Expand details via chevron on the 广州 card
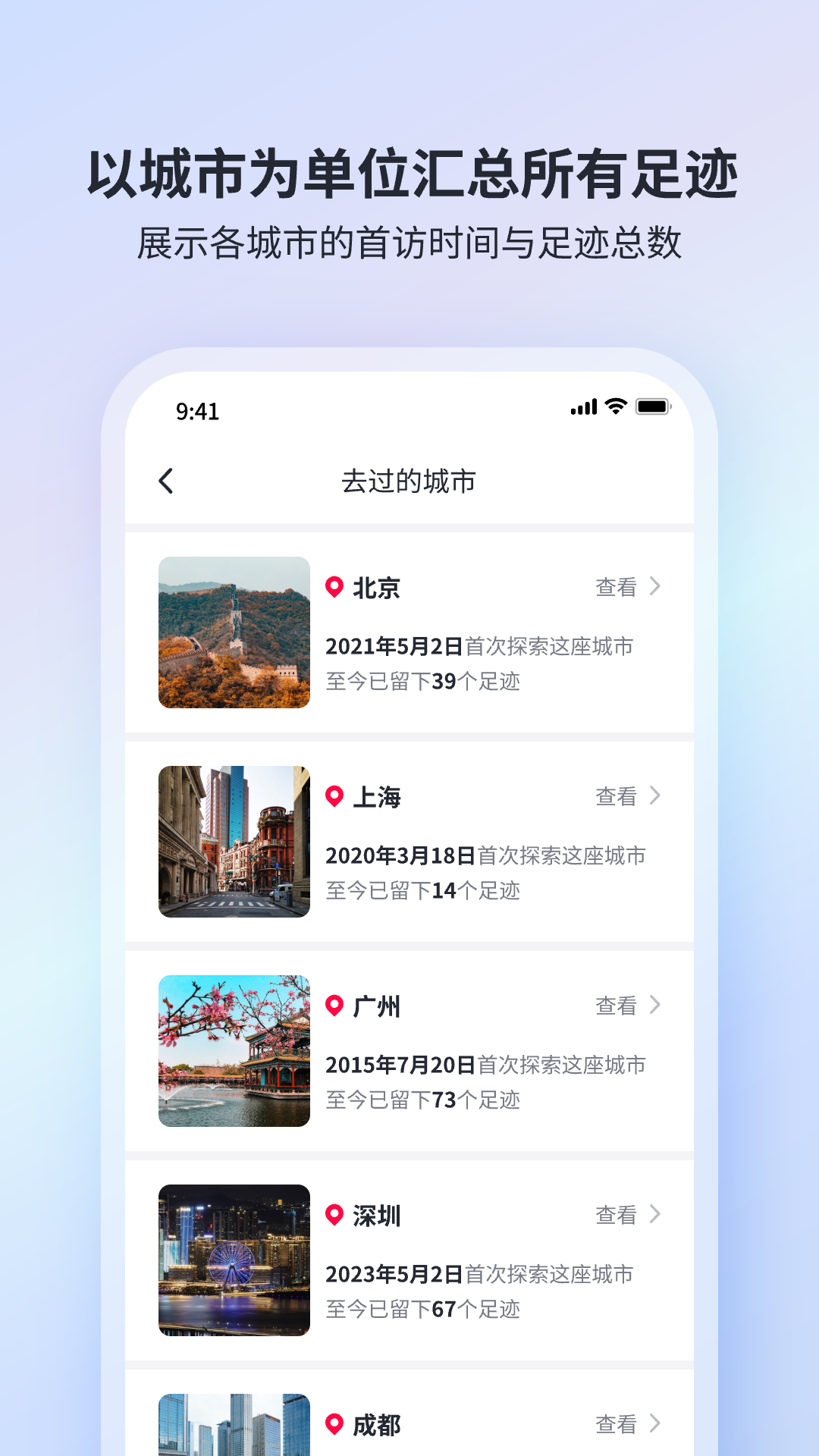 [655, 1005]
